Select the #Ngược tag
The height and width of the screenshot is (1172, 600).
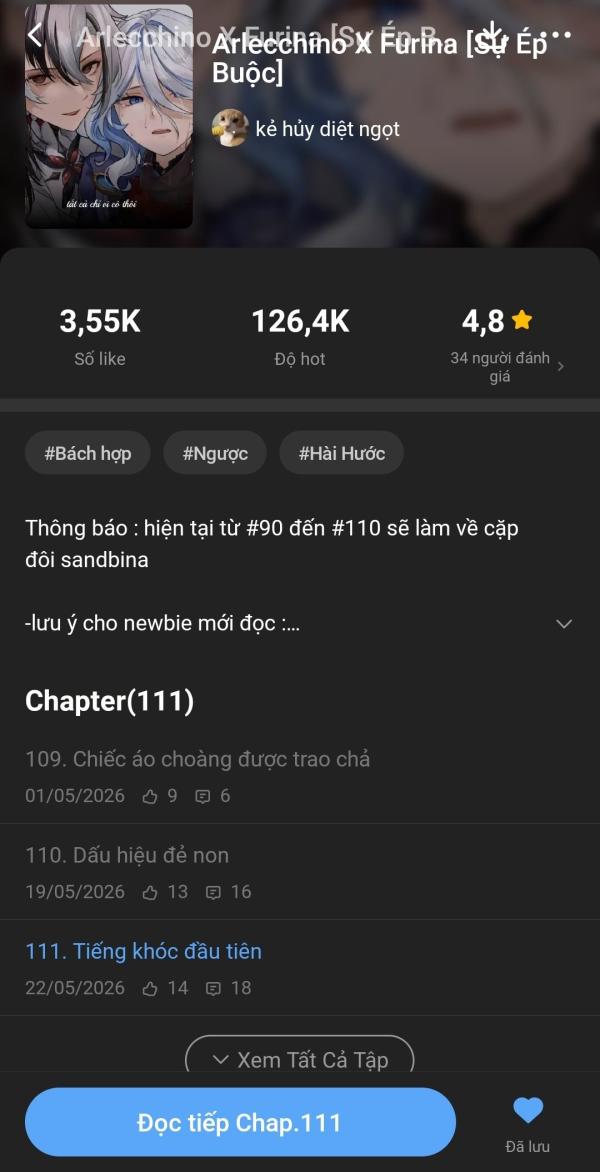tap(215, 453)
